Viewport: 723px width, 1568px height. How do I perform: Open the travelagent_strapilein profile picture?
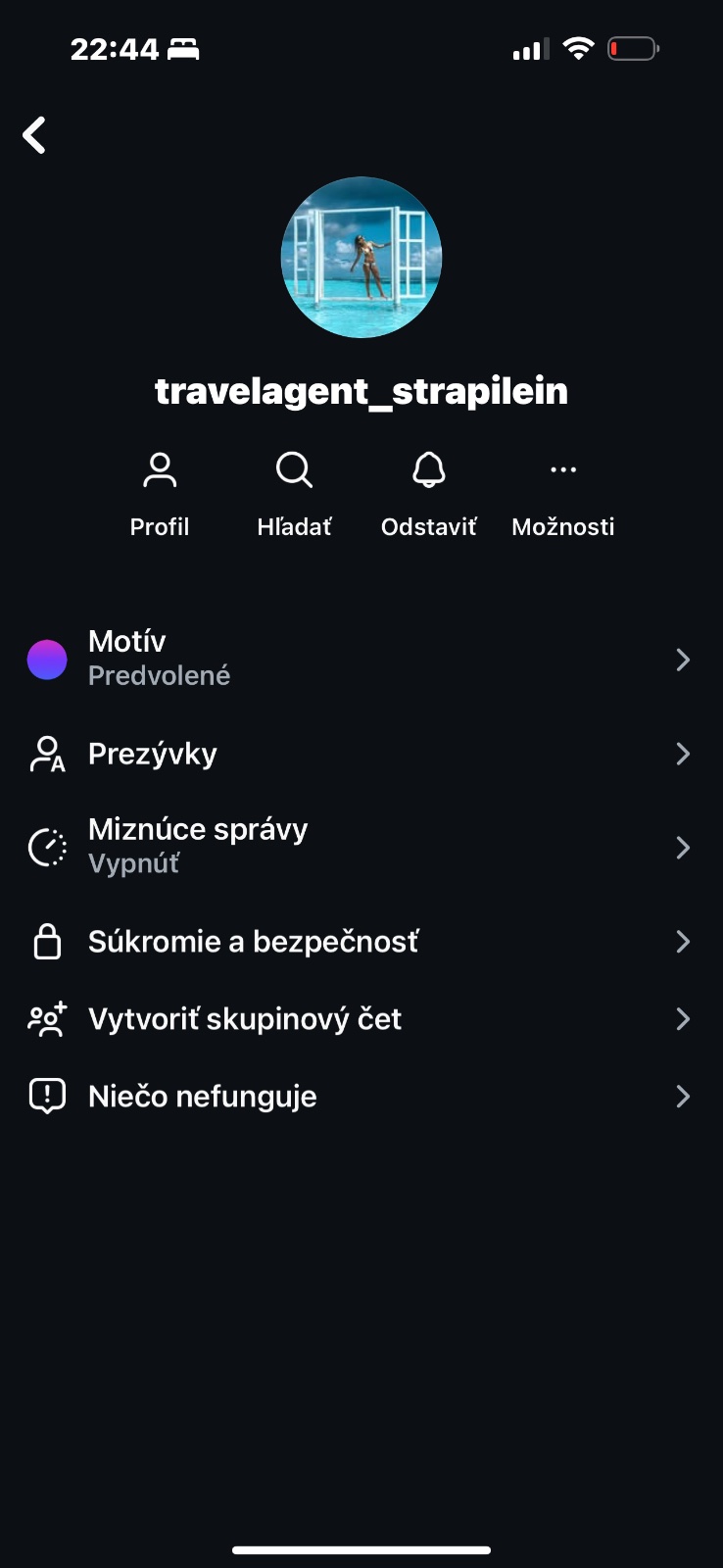[361, 258]
